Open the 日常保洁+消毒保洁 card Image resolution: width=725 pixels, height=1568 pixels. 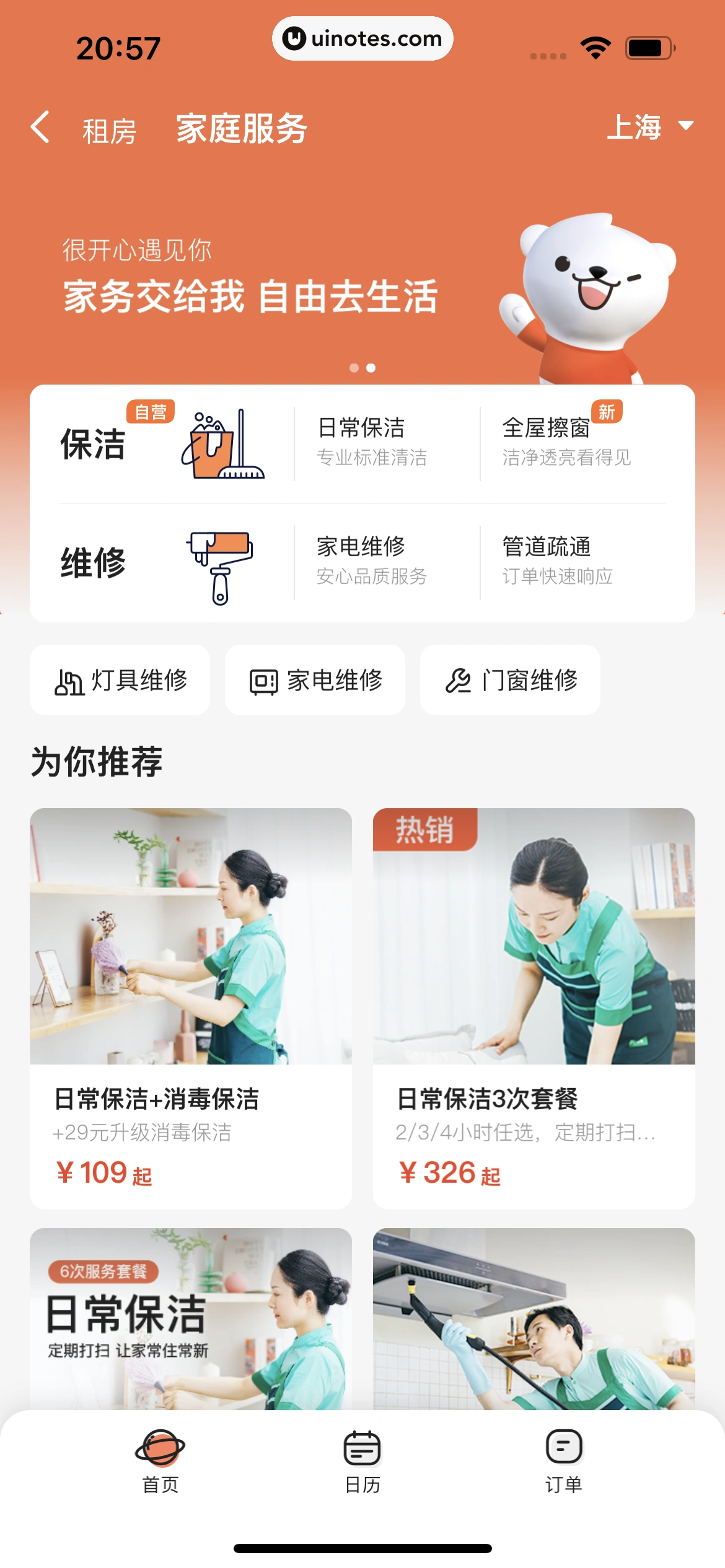tap(191, 1008)
